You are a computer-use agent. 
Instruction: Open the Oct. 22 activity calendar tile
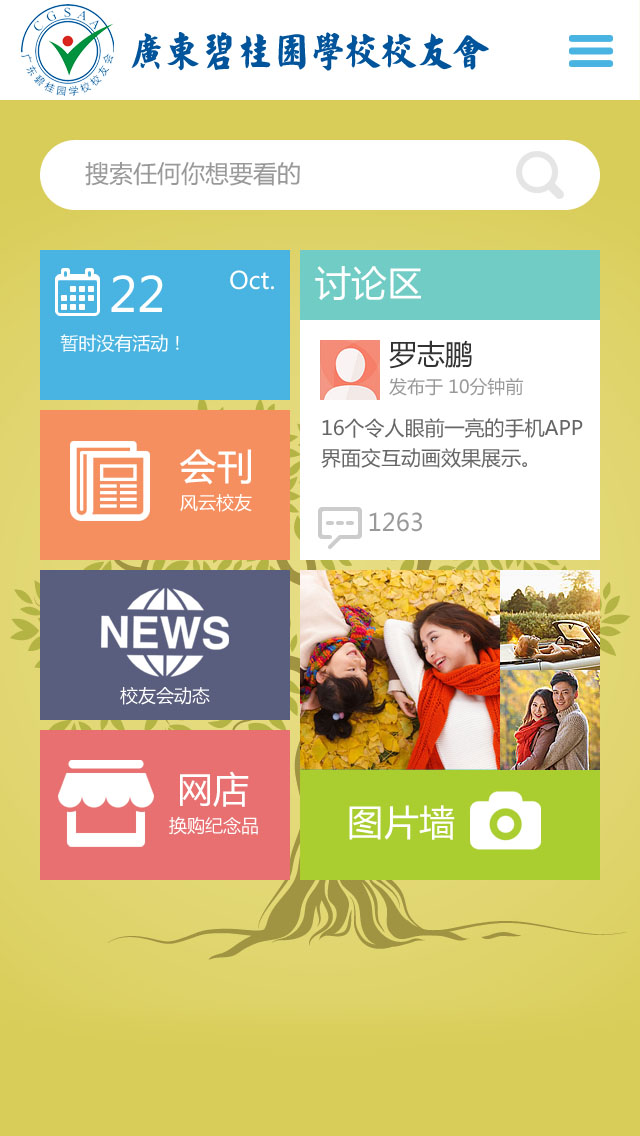165,325
